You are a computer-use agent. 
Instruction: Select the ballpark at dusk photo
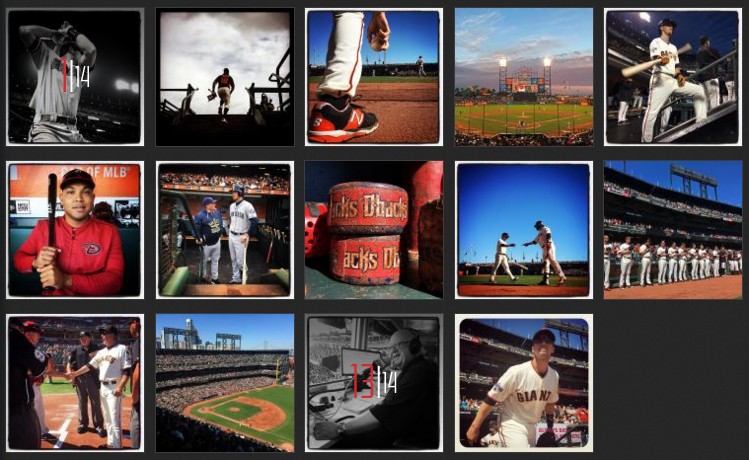523,77
